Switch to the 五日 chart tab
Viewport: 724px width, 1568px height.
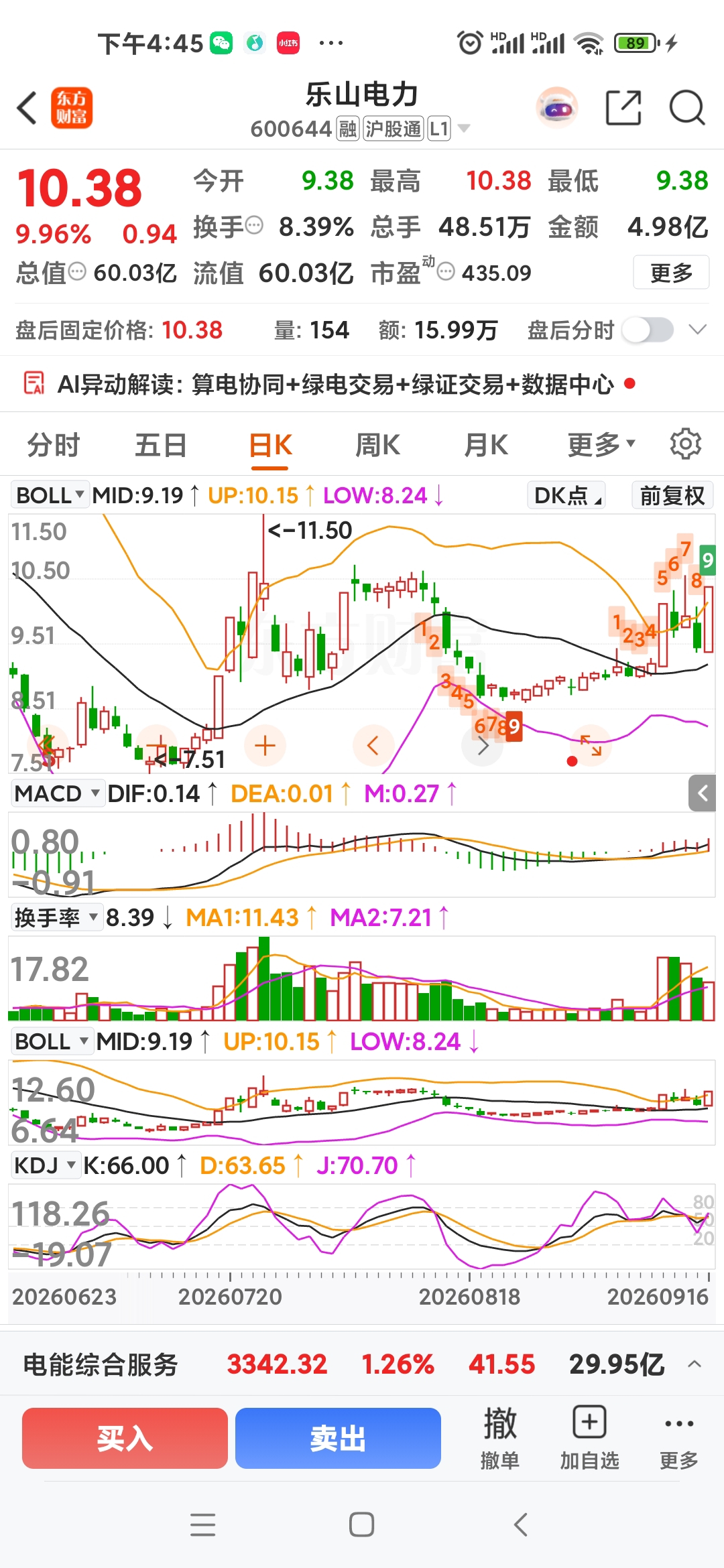click(161, 445)
